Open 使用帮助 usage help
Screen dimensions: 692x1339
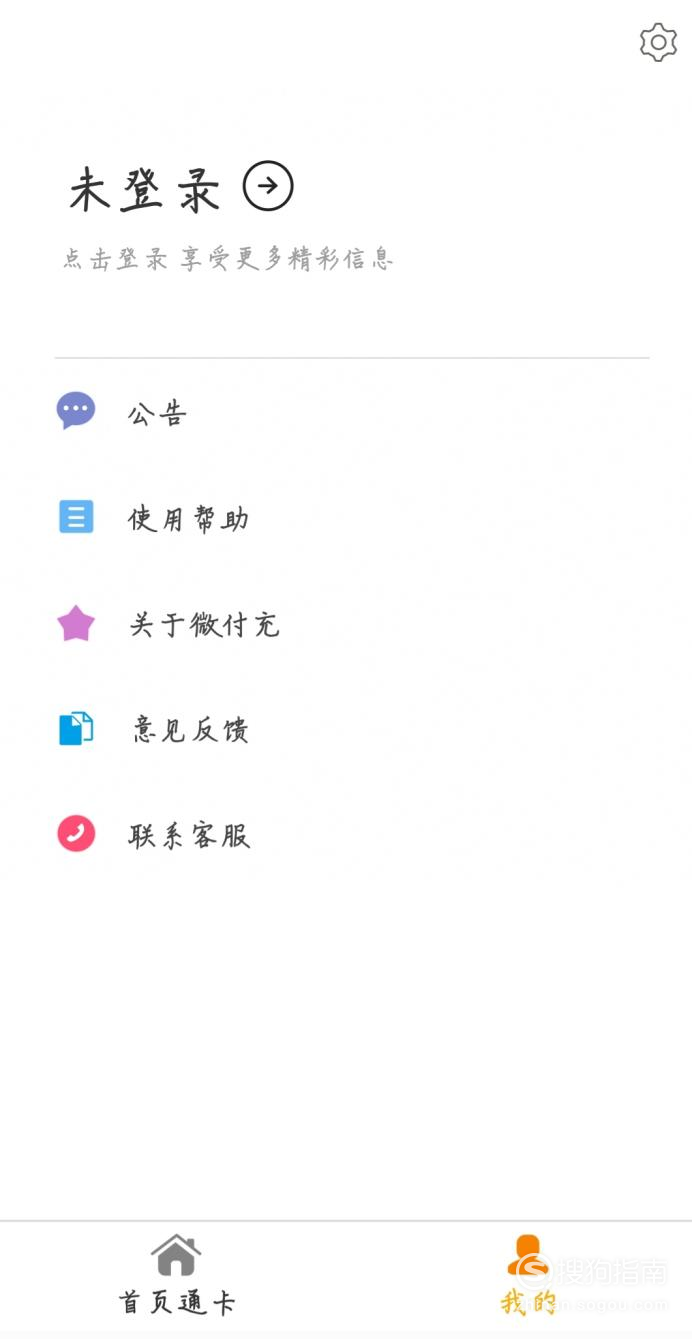point(346,518)
